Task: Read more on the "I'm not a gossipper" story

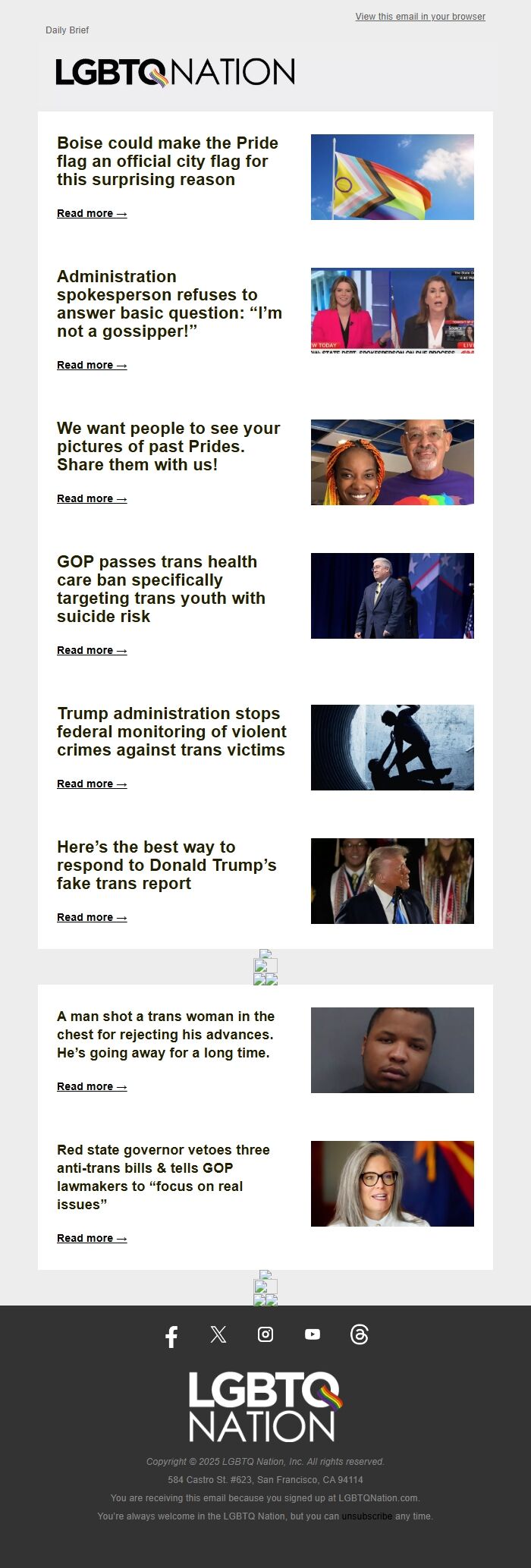Action: click(x=91, y=366)
